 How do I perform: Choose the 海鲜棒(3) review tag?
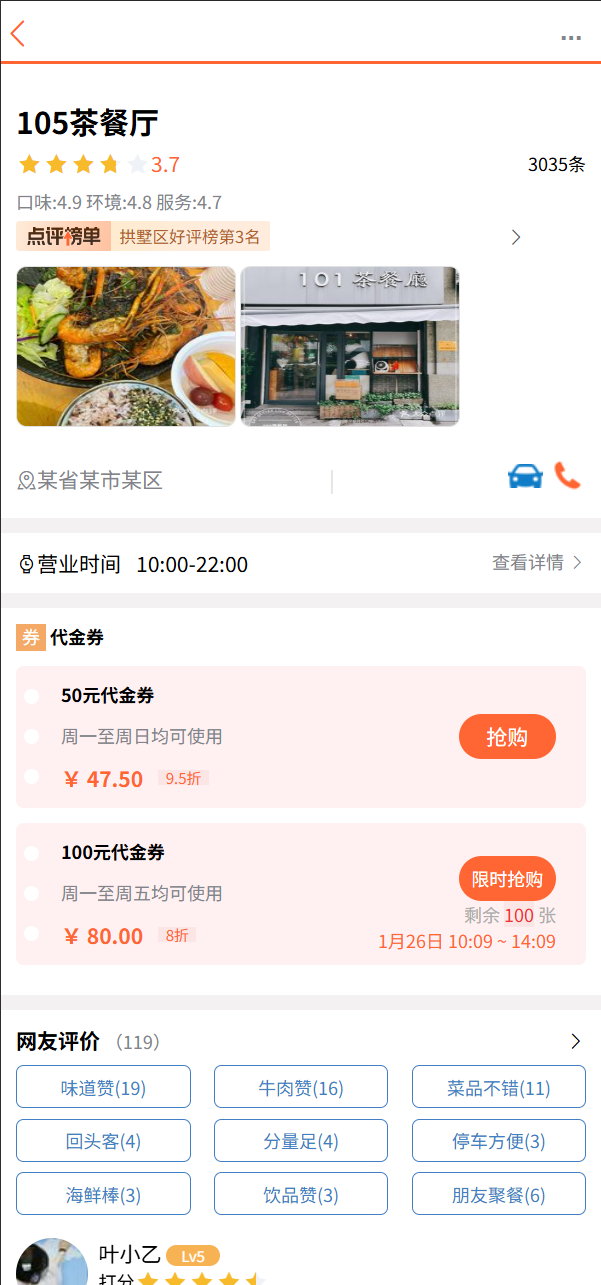click(x=103, y=1194)
